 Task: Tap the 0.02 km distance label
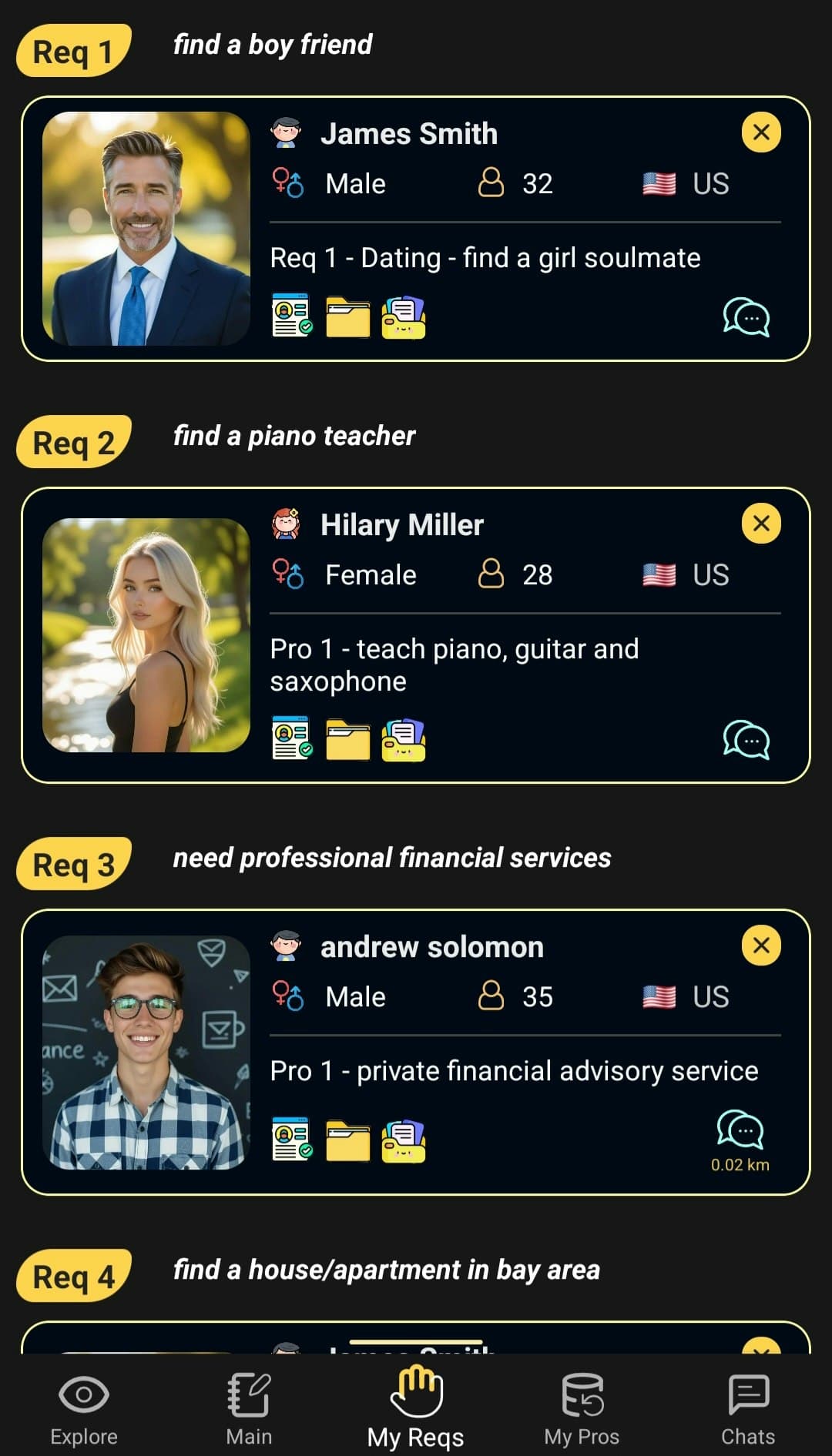click(x=739, y=1164)
